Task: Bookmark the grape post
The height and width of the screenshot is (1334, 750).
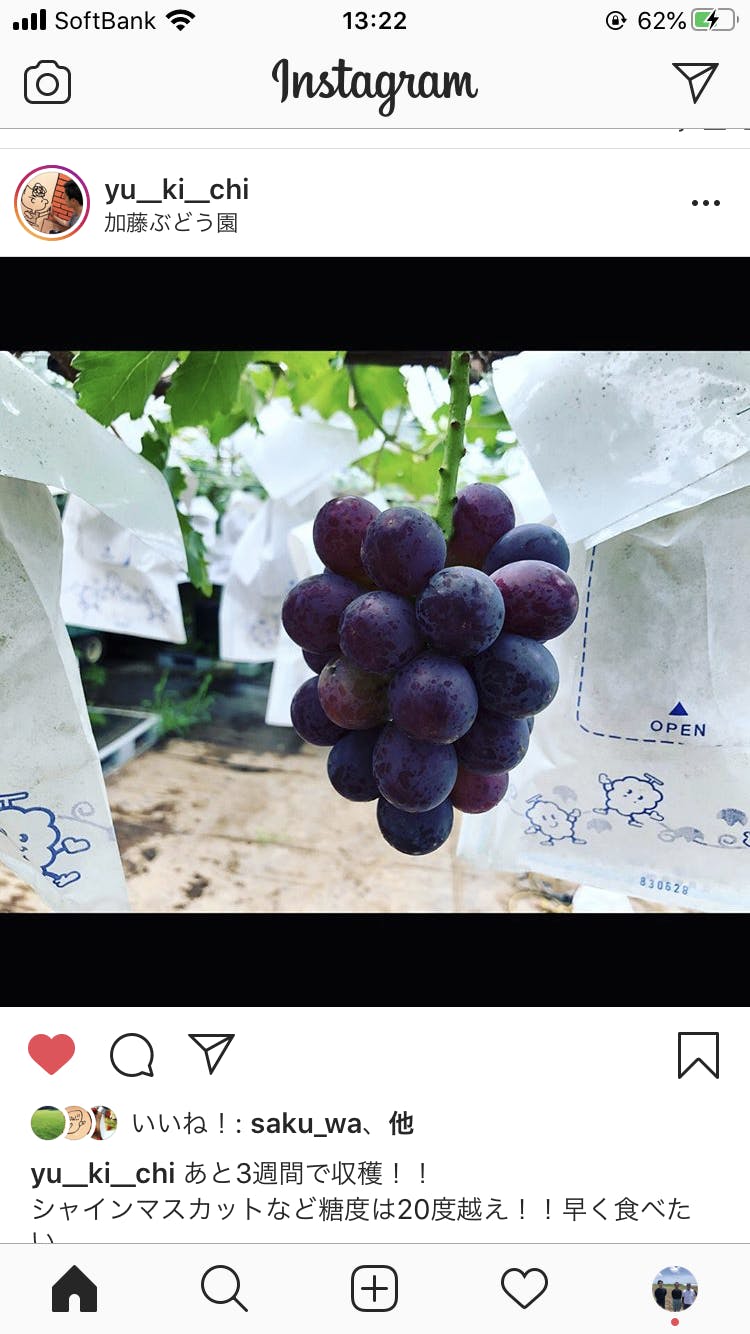Action: pos(698,1055)
